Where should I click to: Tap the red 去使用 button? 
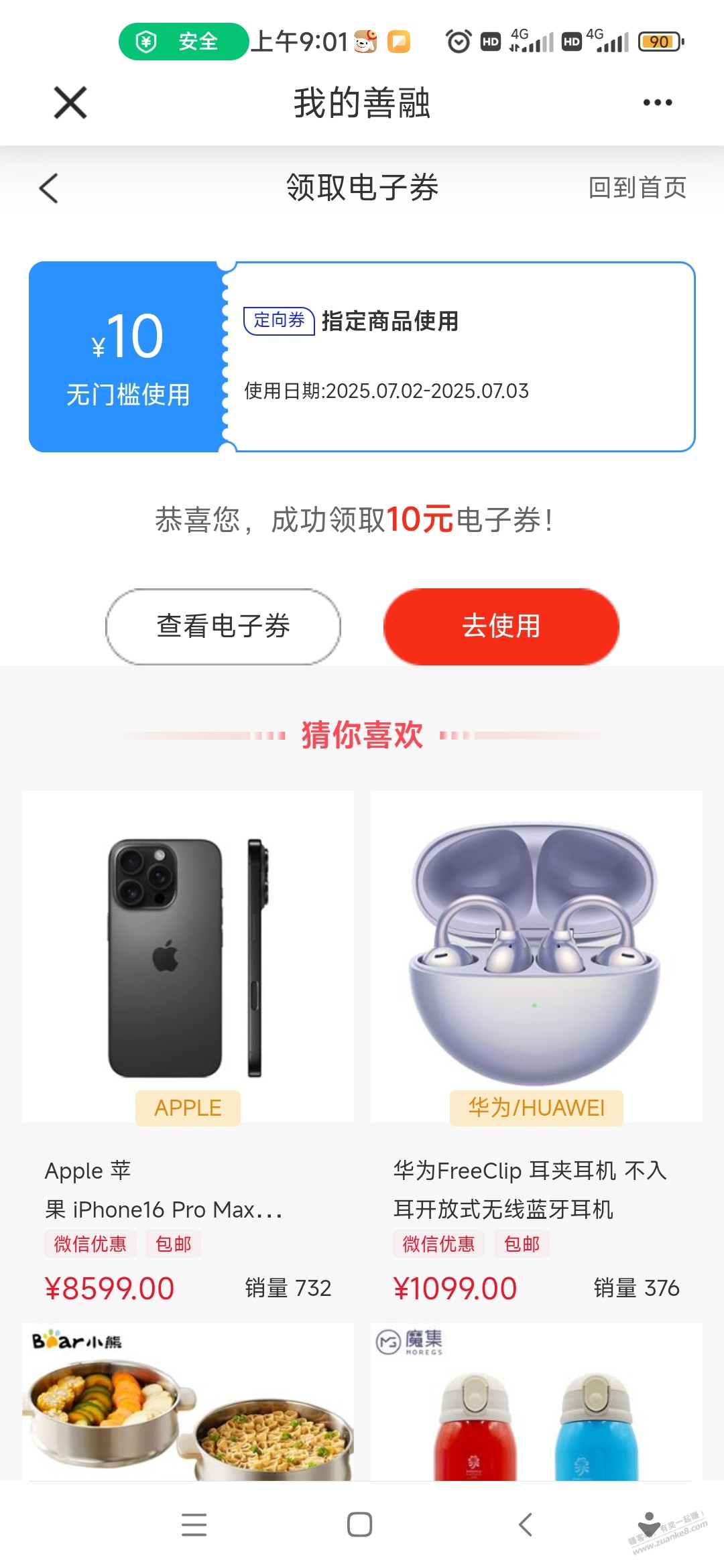pyautogui.click(x=501, y=627)
